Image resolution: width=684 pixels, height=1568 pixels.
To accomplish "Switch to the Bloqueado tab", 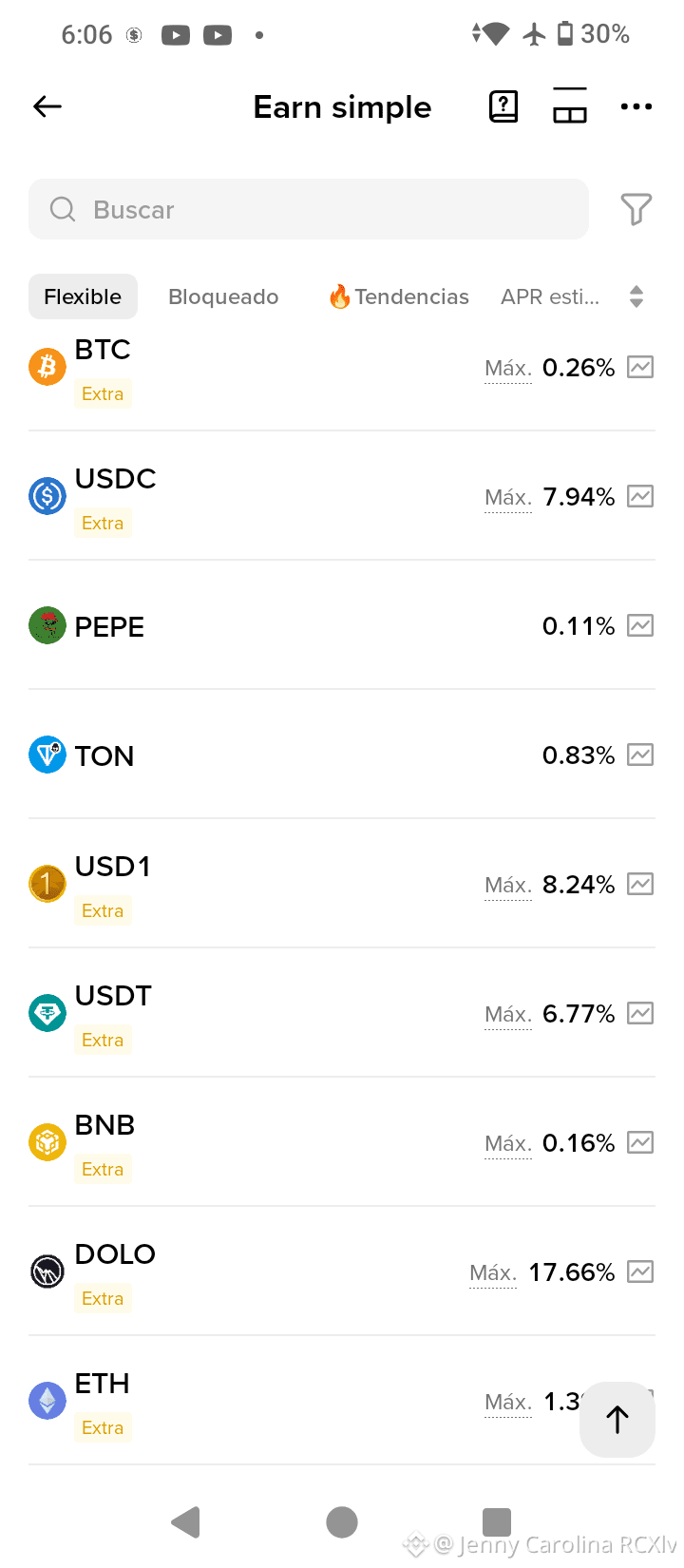I will [x=223, y=296].
